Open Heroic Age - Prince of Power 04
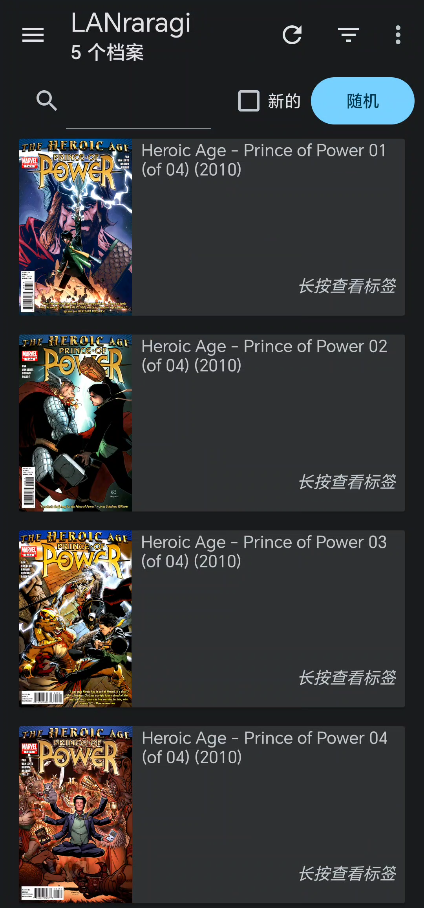 coord(211,814)
